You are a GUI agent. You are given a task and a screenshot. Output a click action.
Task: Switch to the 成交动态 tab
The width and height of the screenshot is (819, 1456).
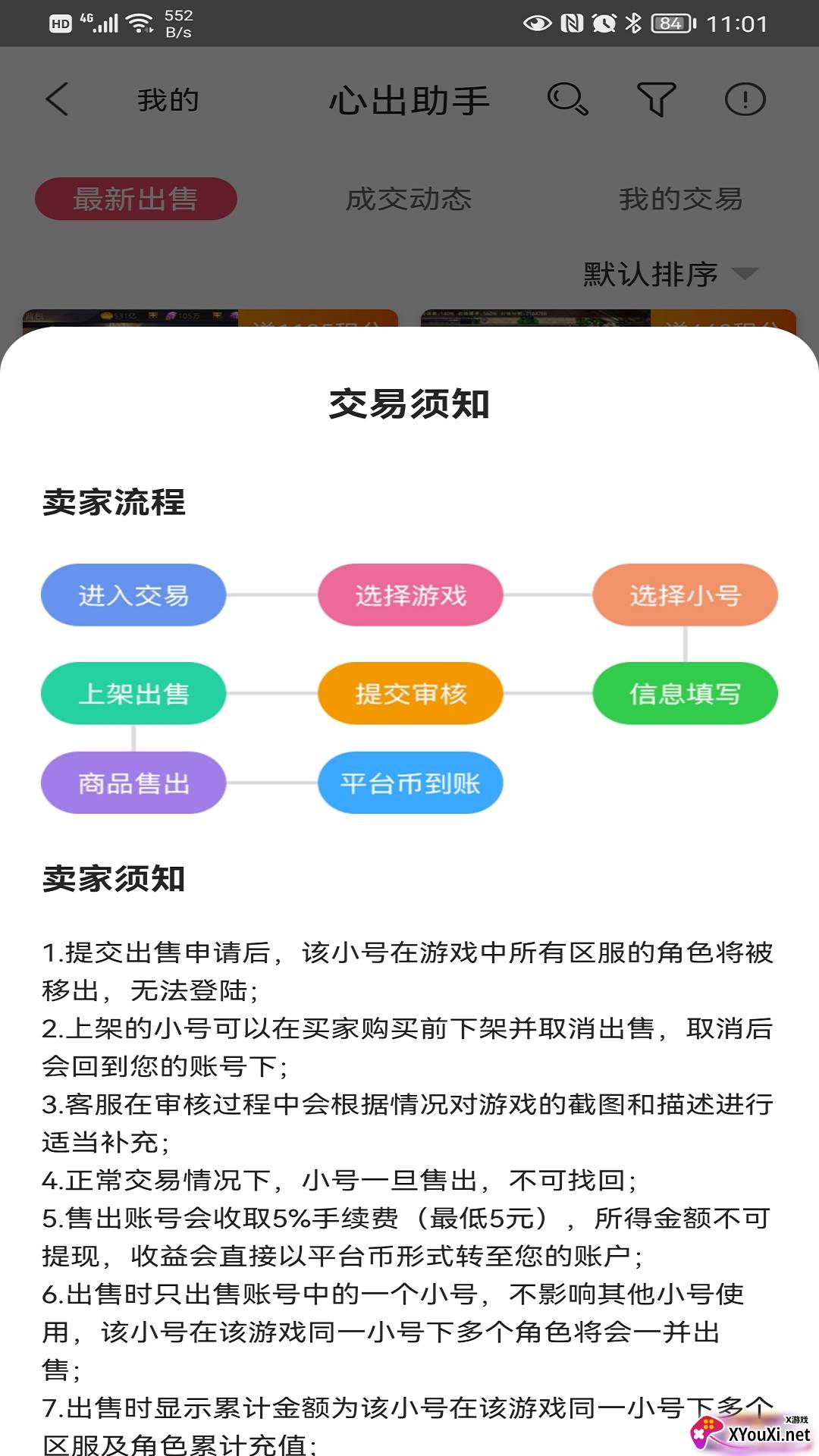pos(409,199)
